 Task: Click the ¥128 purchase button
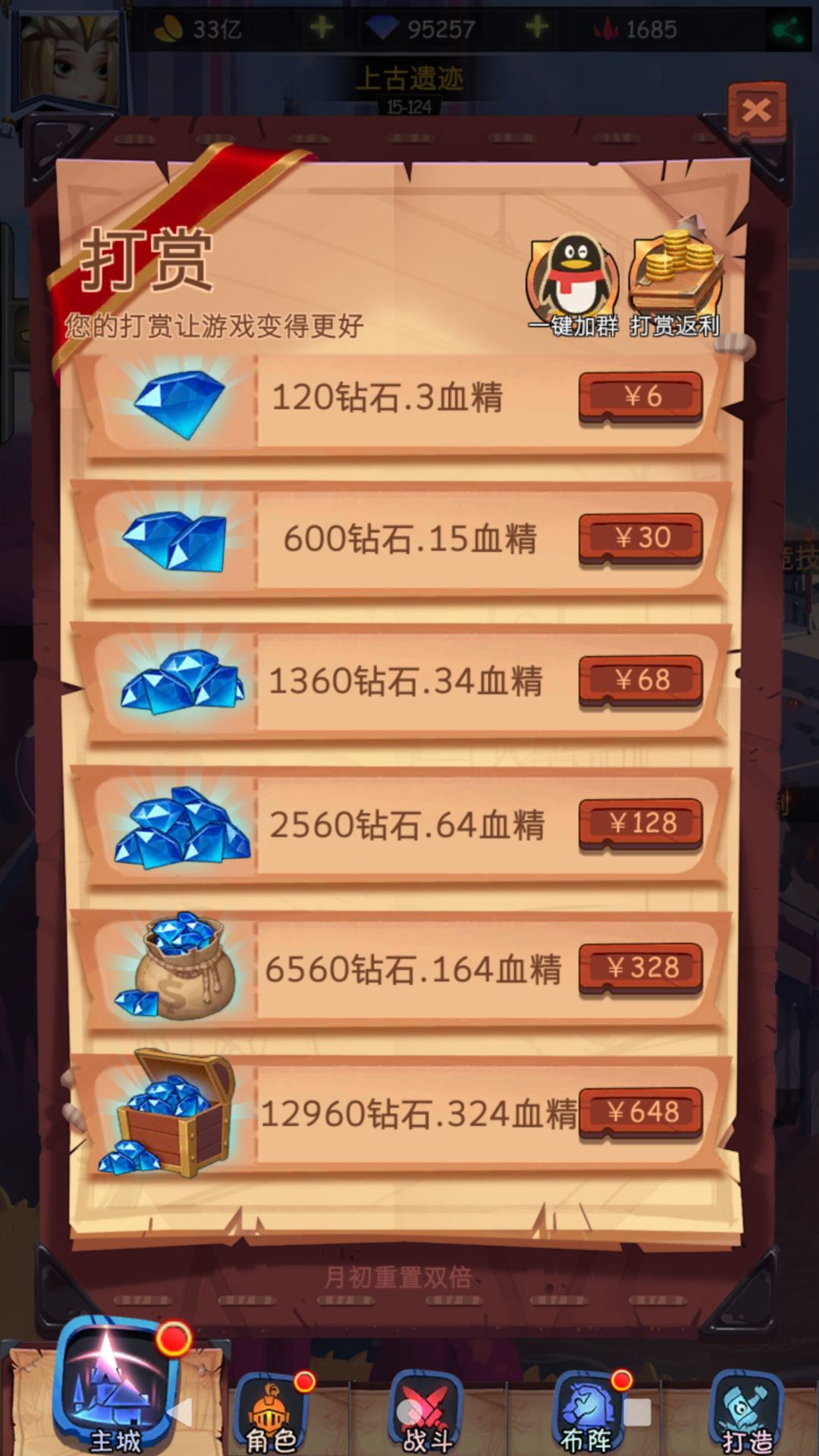(641, 823)
